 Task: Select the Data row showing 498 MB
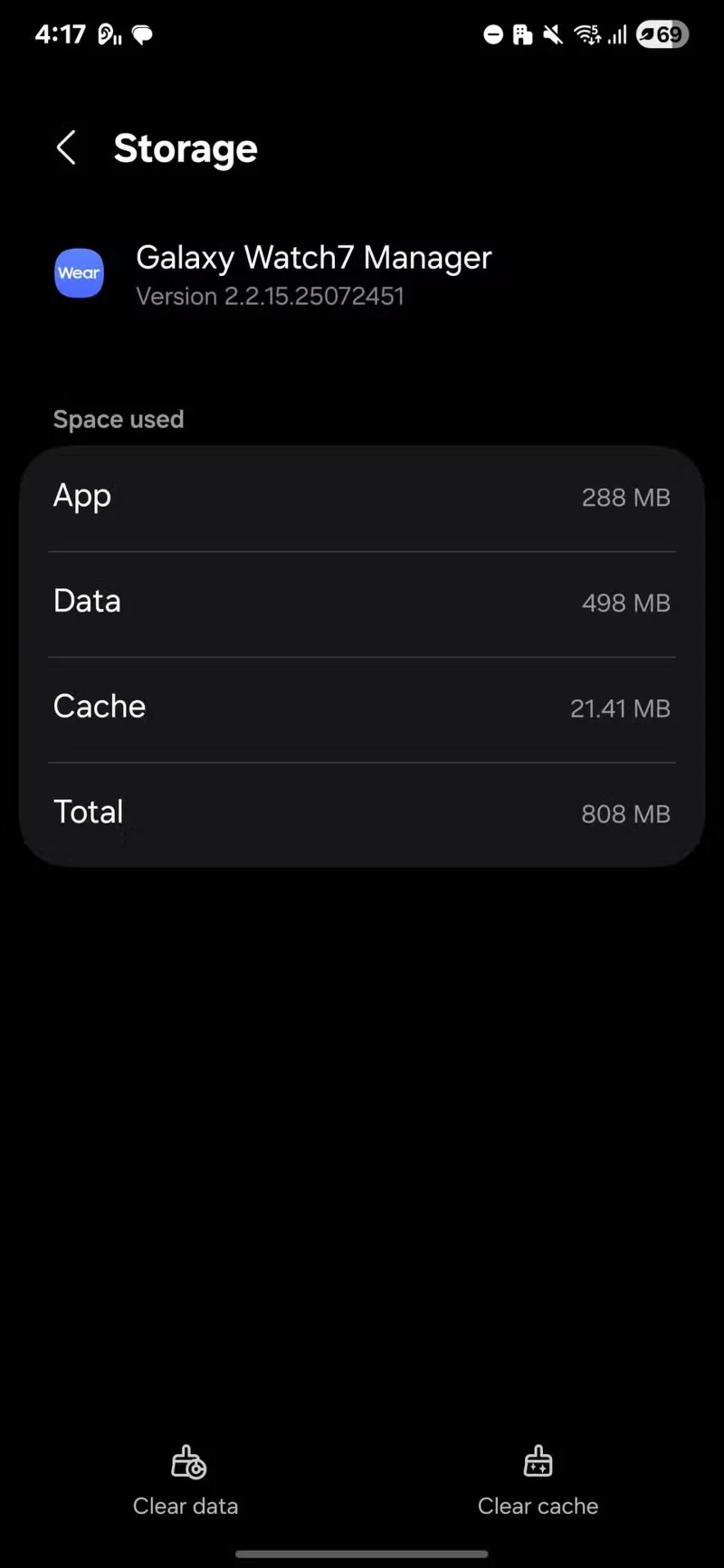(362, 603)
